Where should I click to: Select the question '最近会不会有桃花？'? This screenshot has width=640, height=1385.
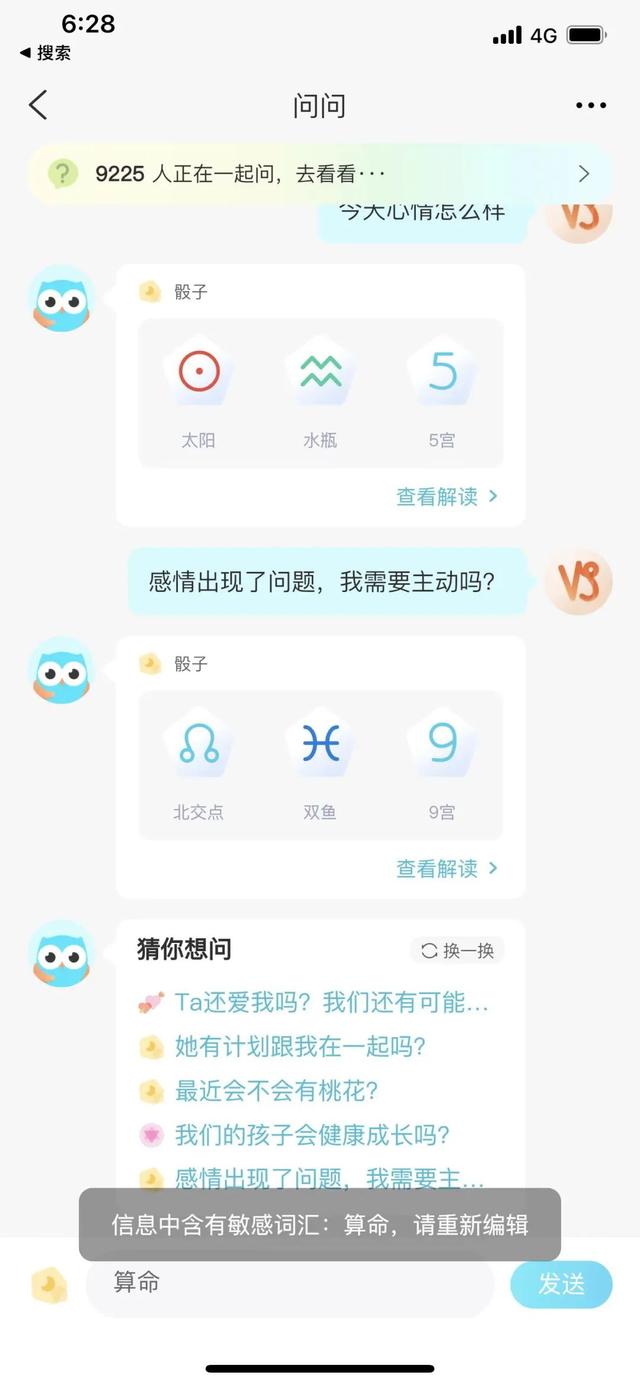click(x=276, y=1091)
